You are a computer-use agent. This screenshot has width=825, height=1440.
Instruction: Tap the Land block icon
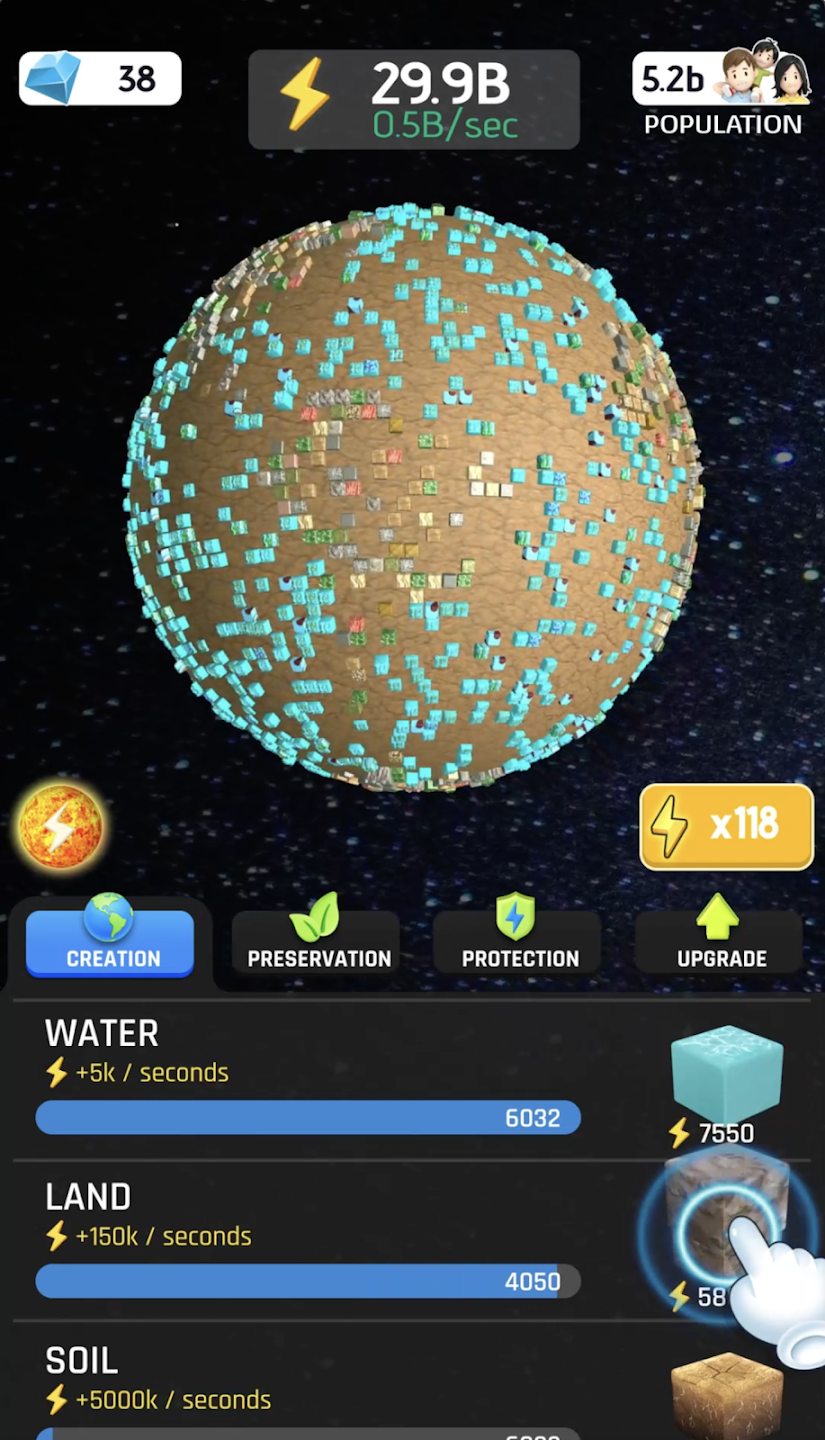[726, 1220]
